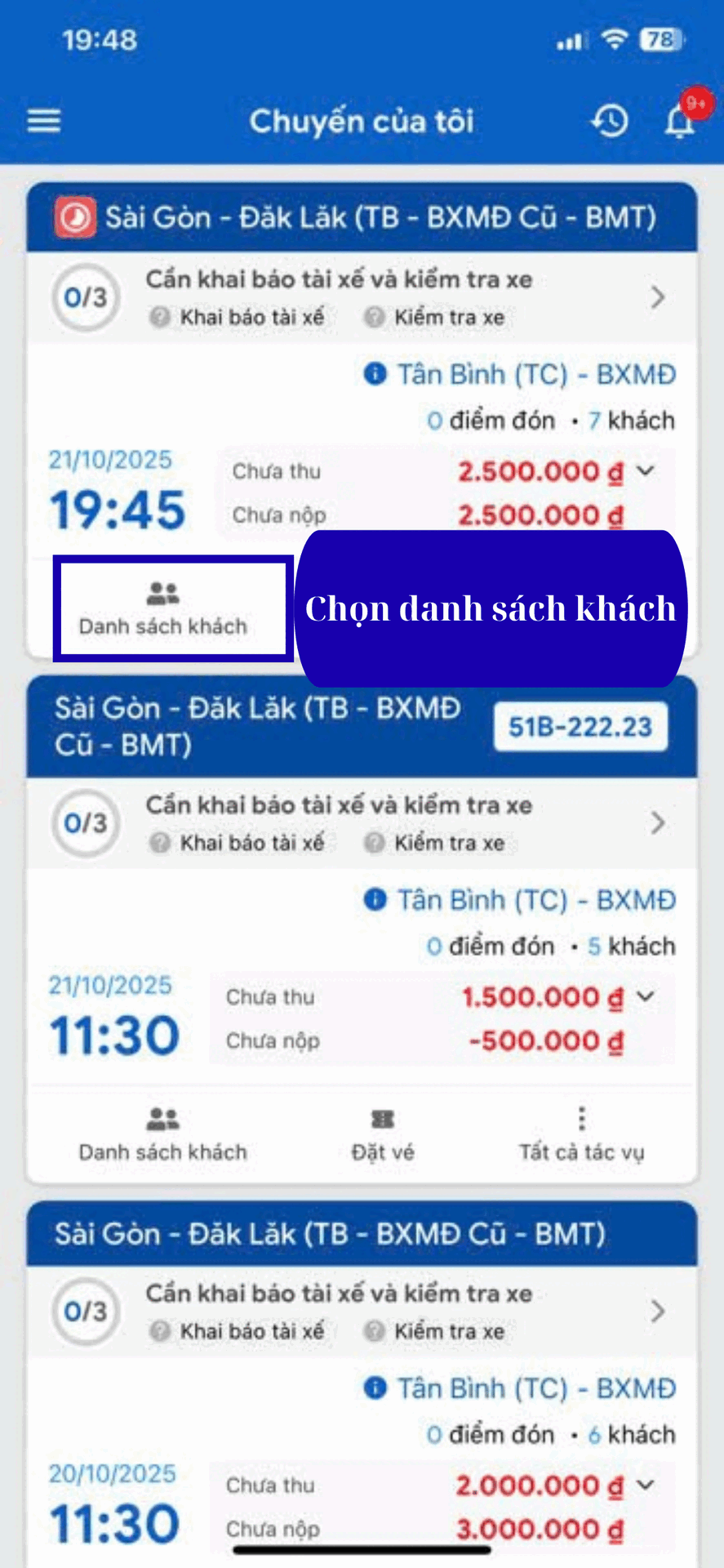Expand the 1.500.000 đ Chưa thu details
This screenshot has width=724, height=1568.
click(x=646, y=996)
